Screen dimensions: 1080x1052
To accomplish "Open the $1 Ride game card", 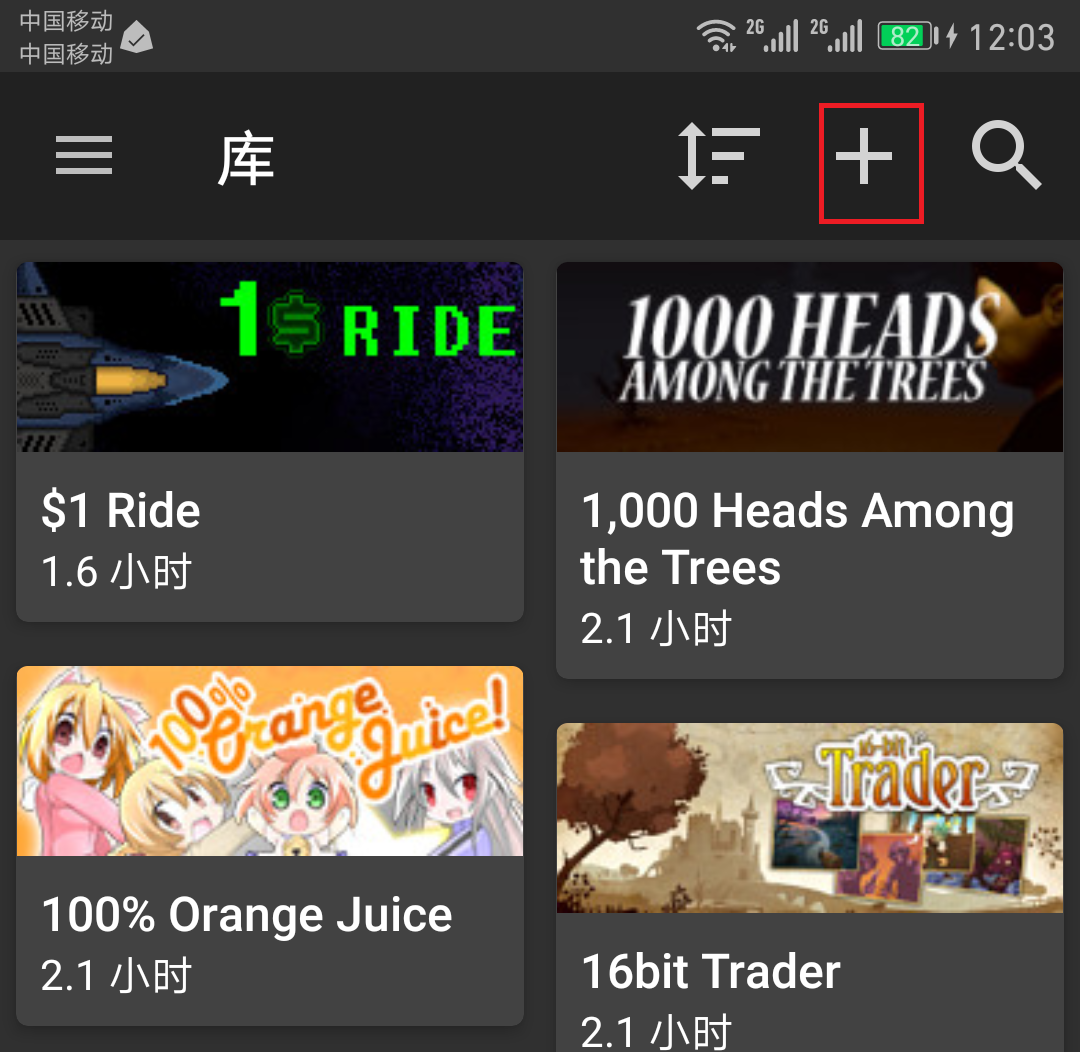I will coord(270,440).
